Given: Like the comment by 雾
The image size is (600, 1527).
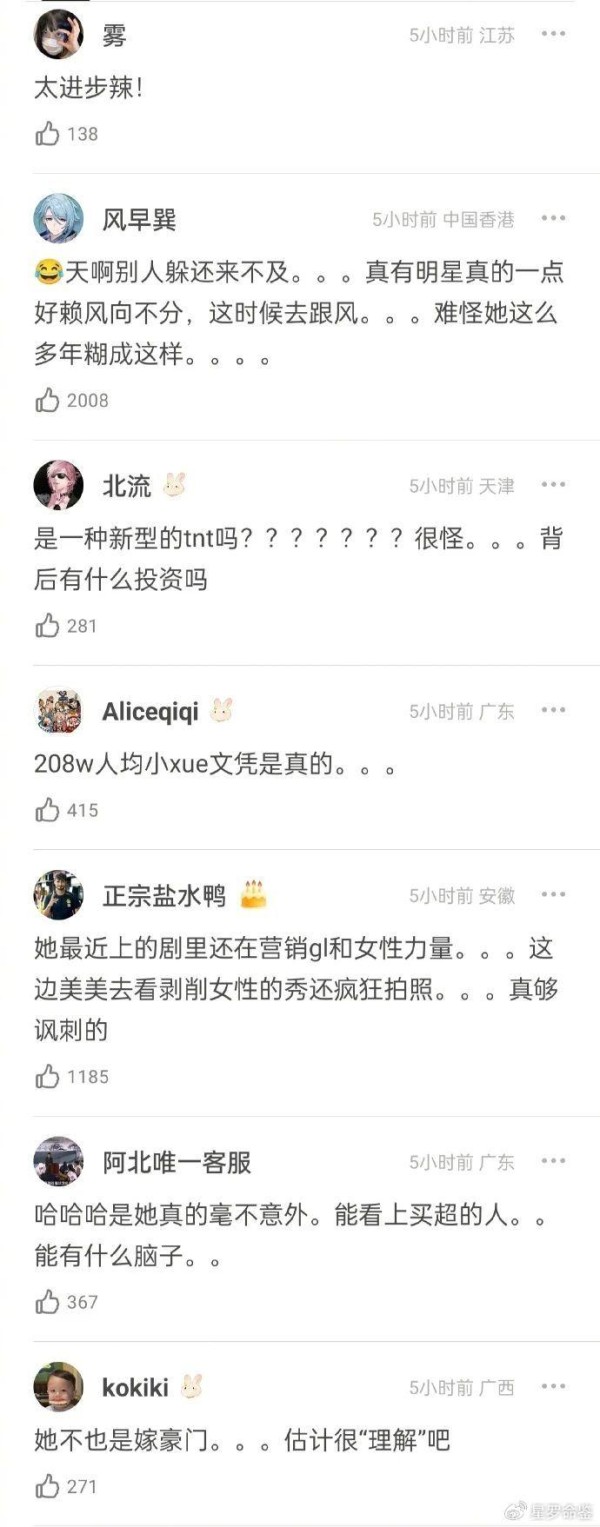Looking at the screenshot, I should [48, 133].
